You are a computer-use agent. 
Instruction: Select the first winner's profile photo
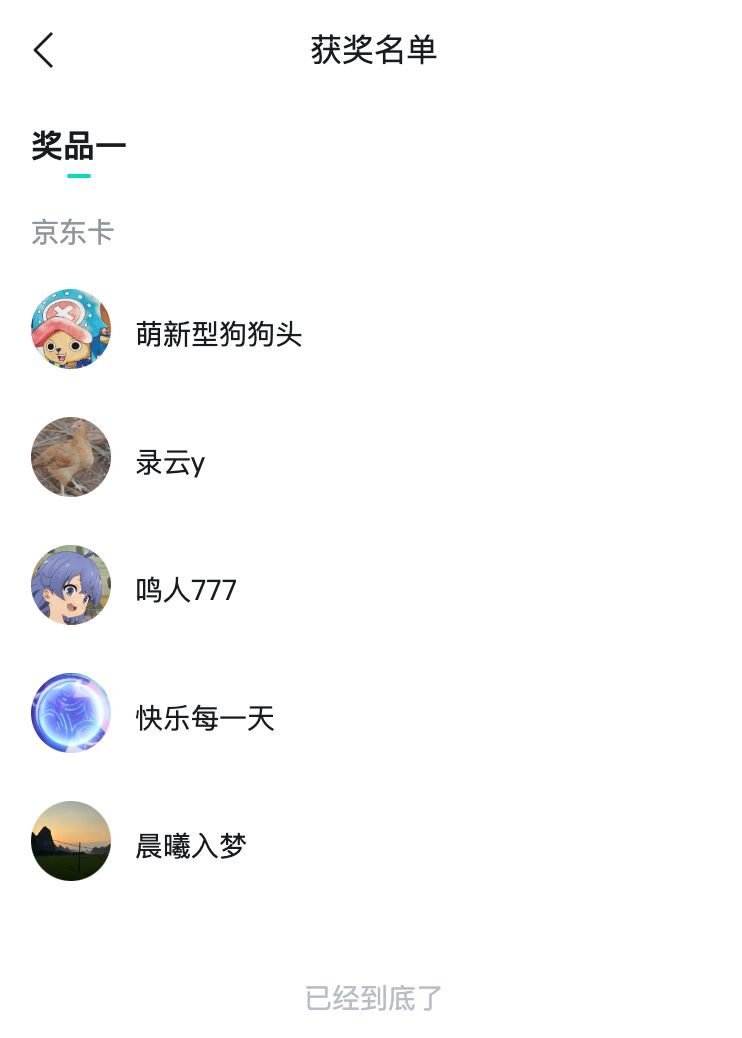click(x=71, y=328)
